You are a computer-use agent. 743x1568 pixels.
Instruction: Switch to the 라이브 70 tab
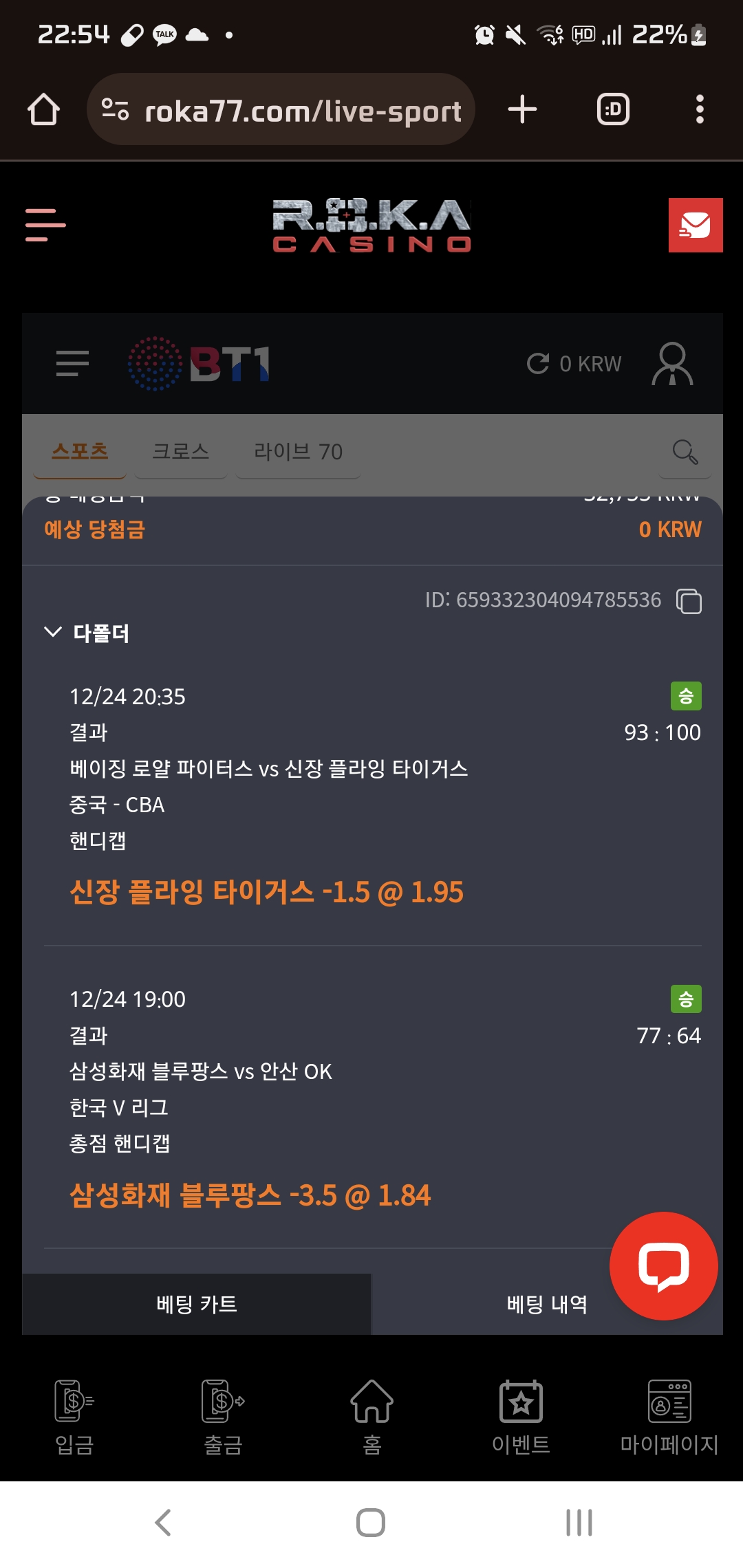[x=298, y=452]
